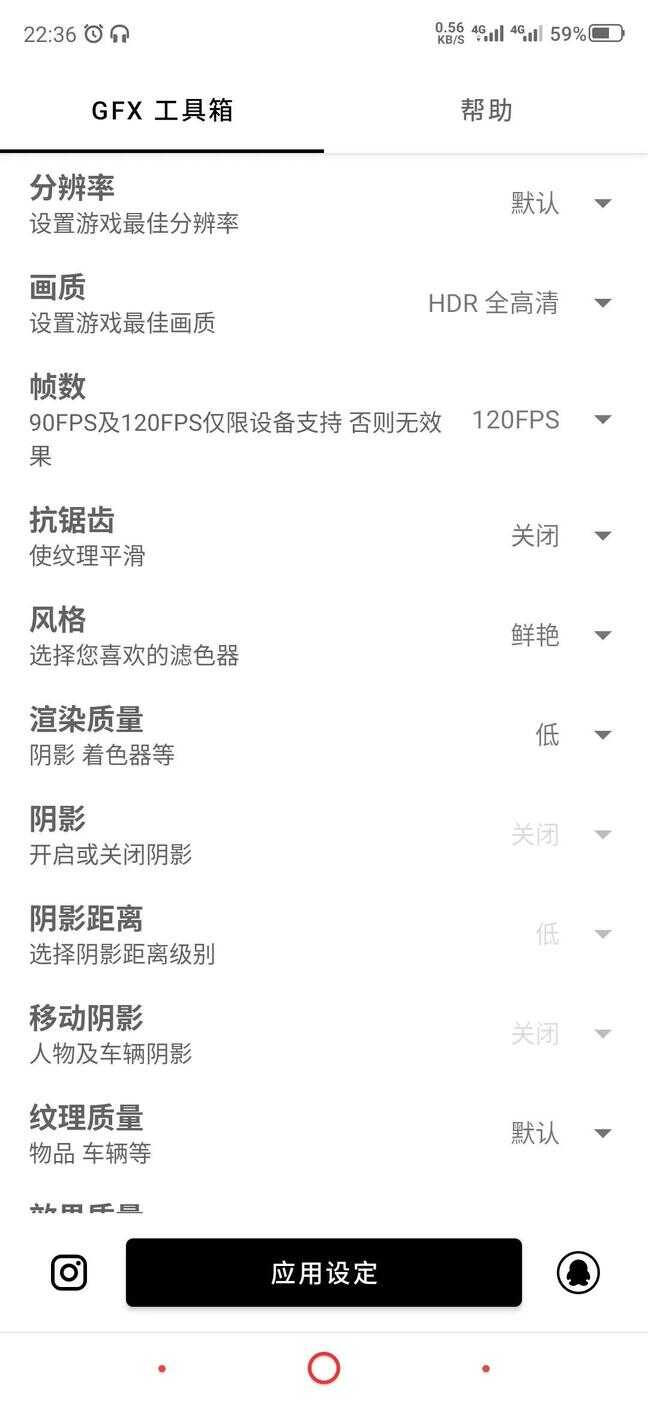
Task: Open the 纹理质量 dropdown showing 默认
Action: (x=560, y=1133)
